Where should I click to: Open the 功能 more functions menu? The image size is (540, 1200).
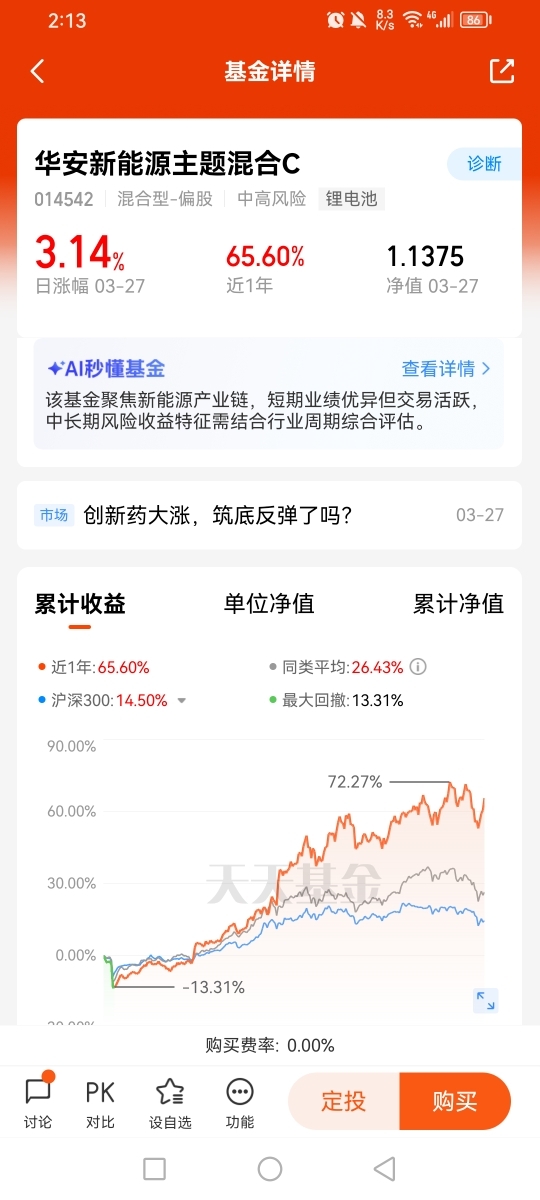240,1103
